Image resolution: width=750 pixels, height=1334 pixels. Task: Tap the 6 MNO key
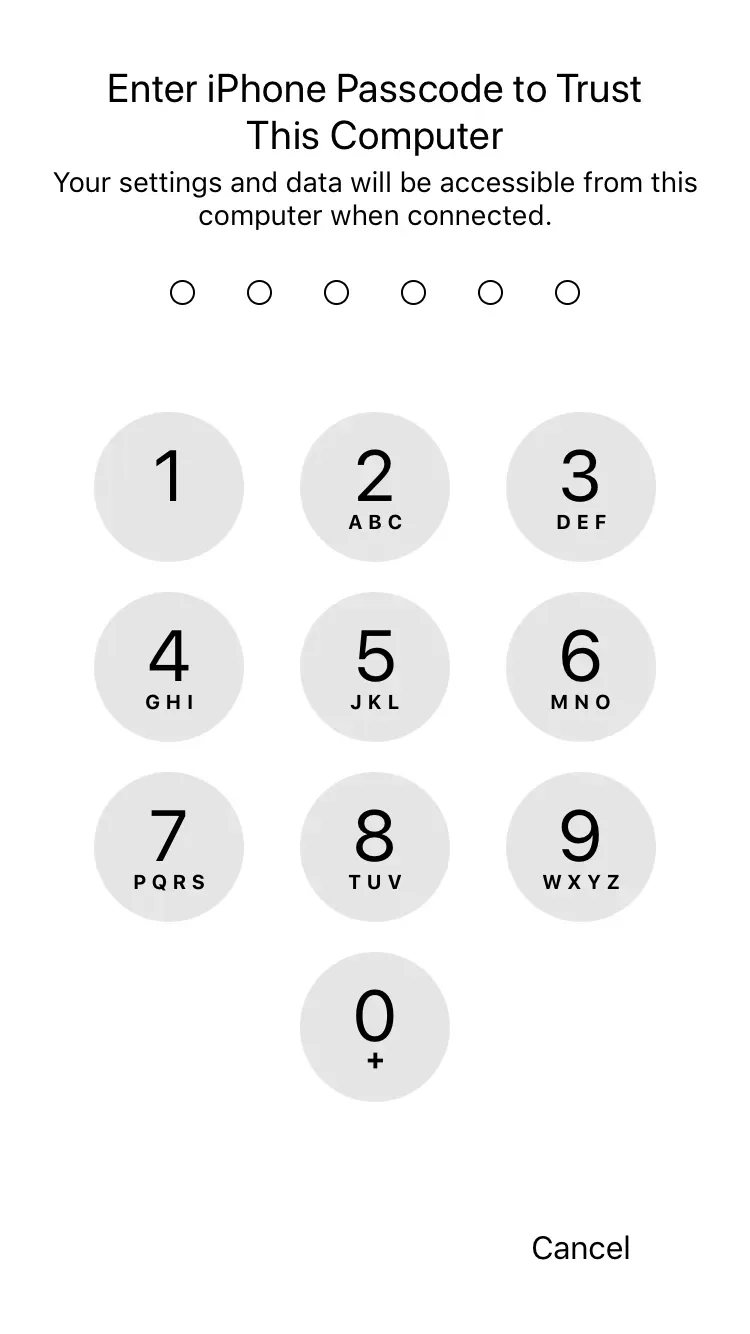pos(581,666)
